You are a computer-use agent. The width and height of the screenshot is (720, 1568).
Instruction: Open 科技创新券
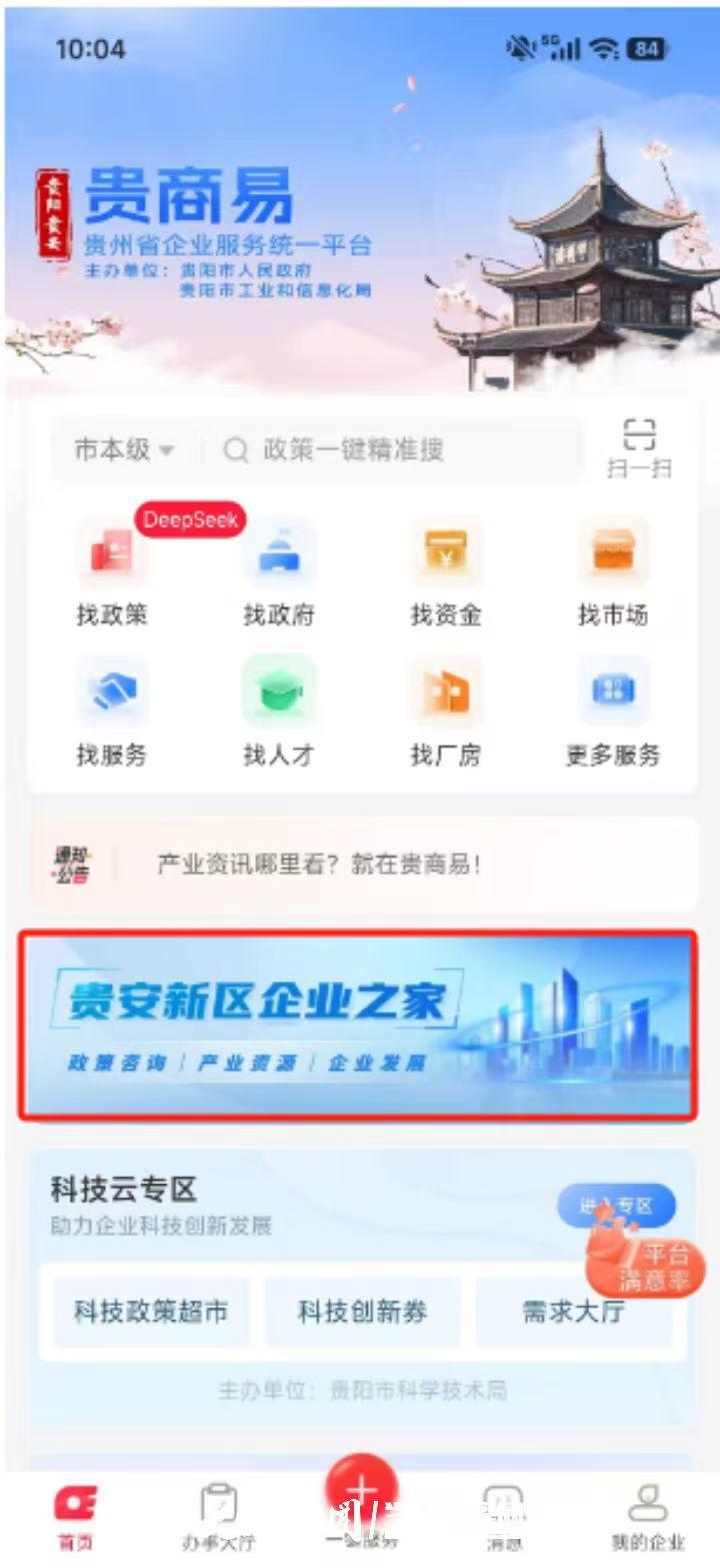[x=362, y=1311]
